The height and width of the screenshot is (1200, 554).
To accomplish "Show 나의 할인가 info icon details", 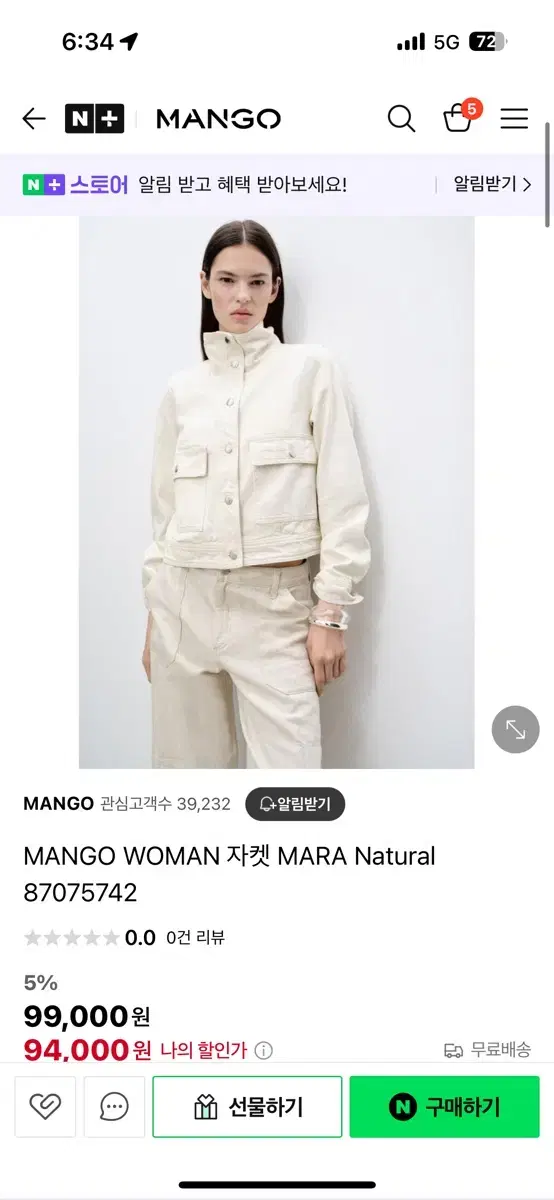I will click(x=263, y=1050).
